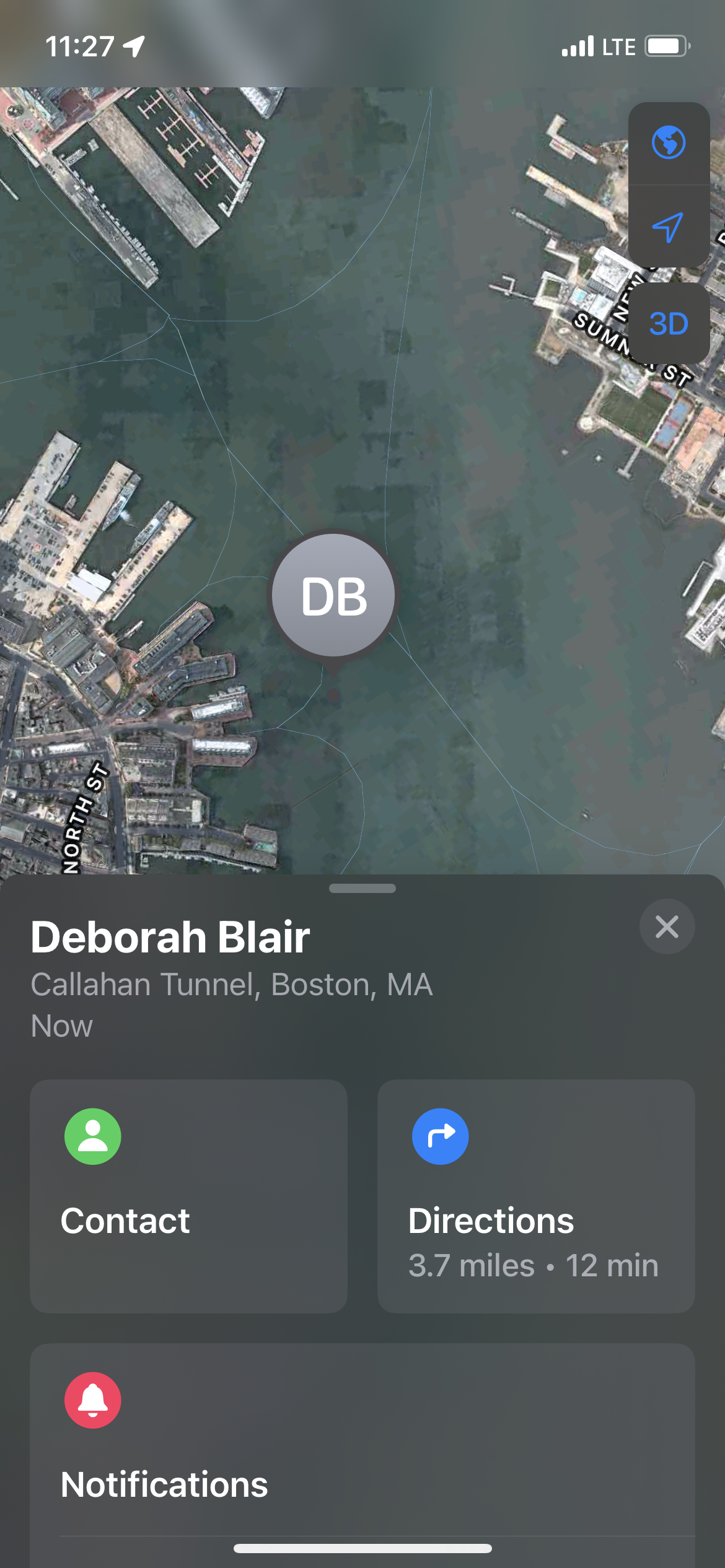The height and width of the screenshot is (1568, 725).
Task: Close Deborah Blair's info card
Action: click(x=667, y=927)
